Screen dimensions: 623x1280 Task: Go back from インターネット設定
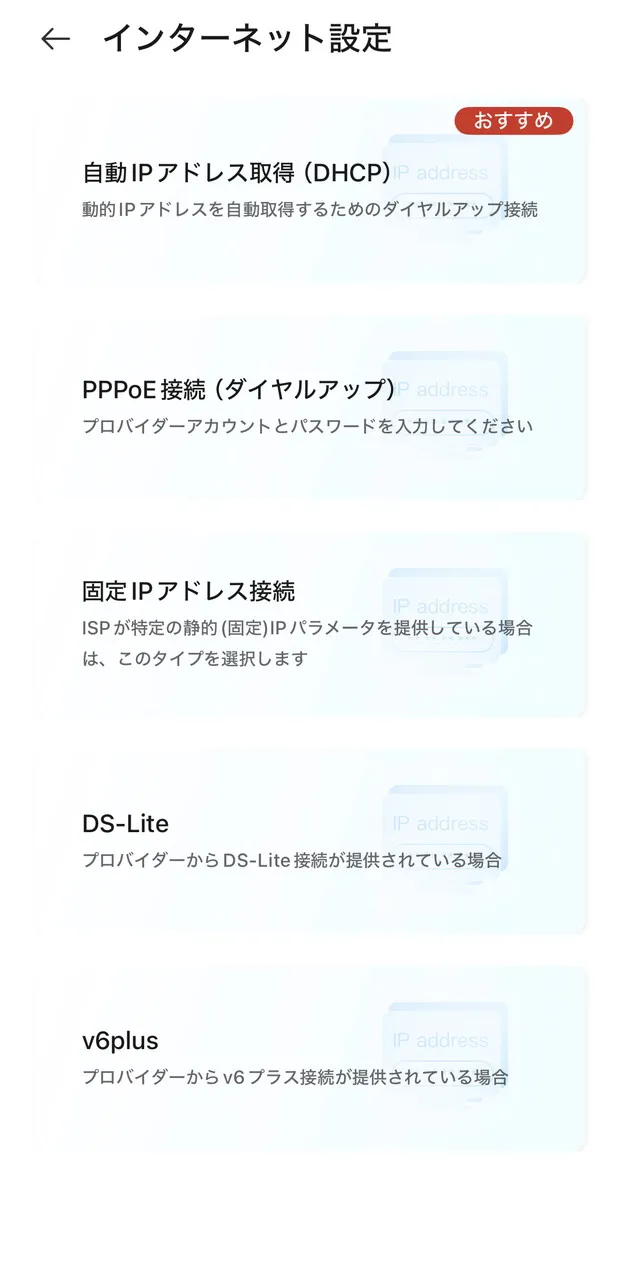click(55, 39)
